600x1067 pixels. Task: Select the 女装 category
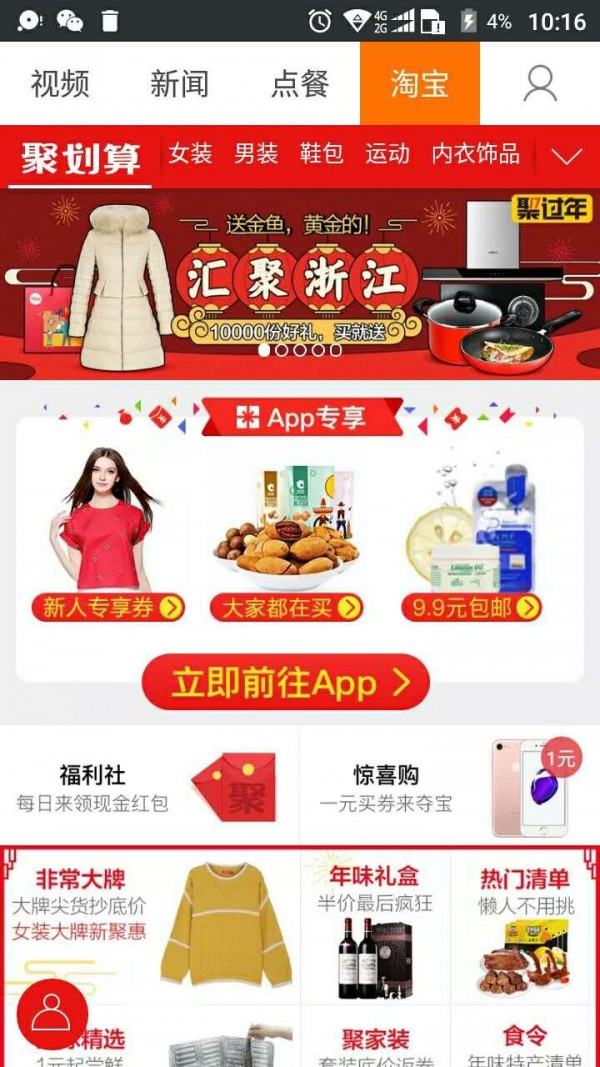tap(190, 154)
